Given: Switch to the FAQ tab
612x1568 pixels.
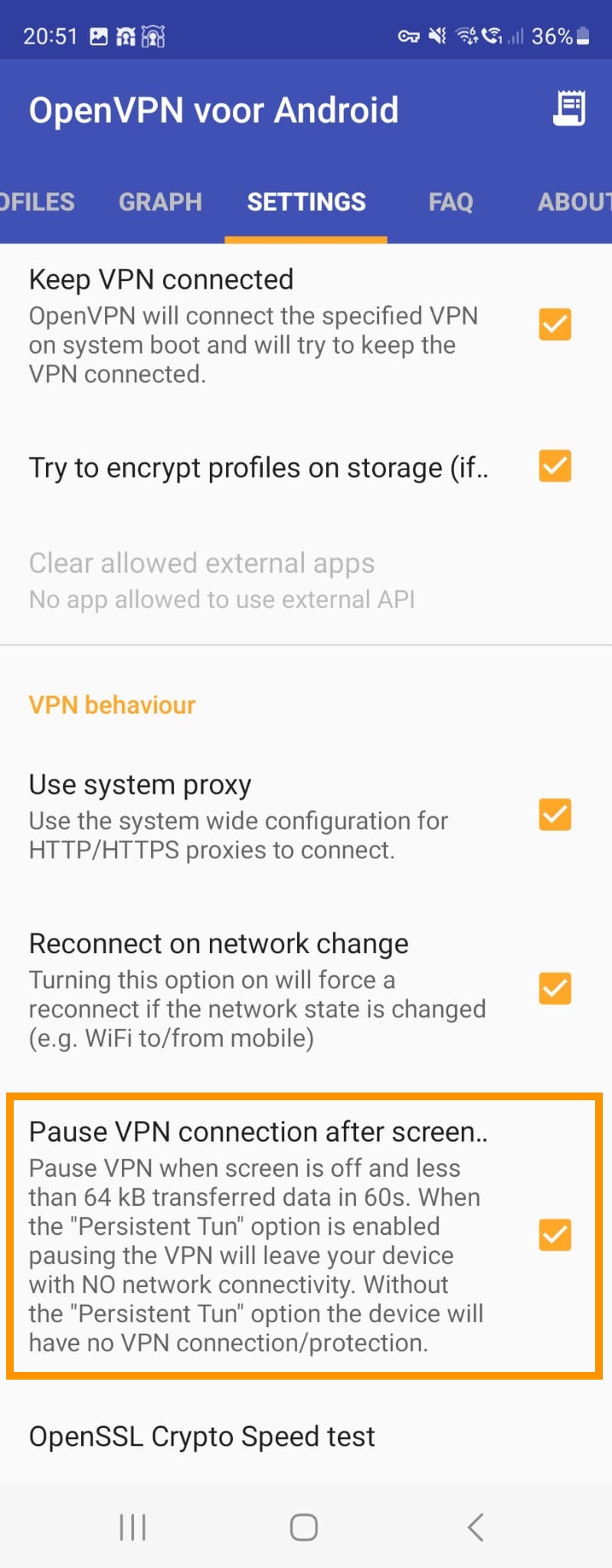Looking at the screenshot, I should coord(450,202).
